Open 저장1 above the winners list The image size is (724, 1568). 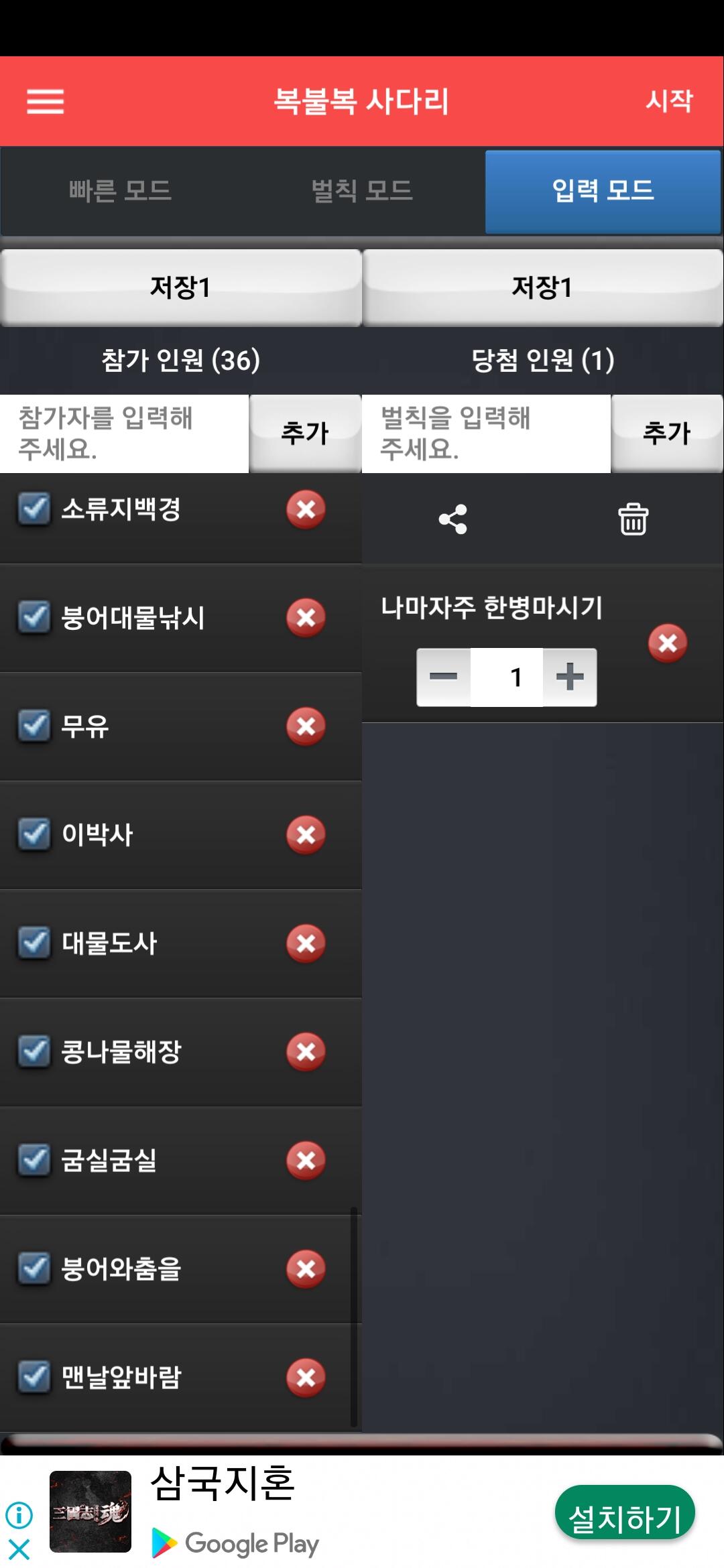(x=542, y=287)
